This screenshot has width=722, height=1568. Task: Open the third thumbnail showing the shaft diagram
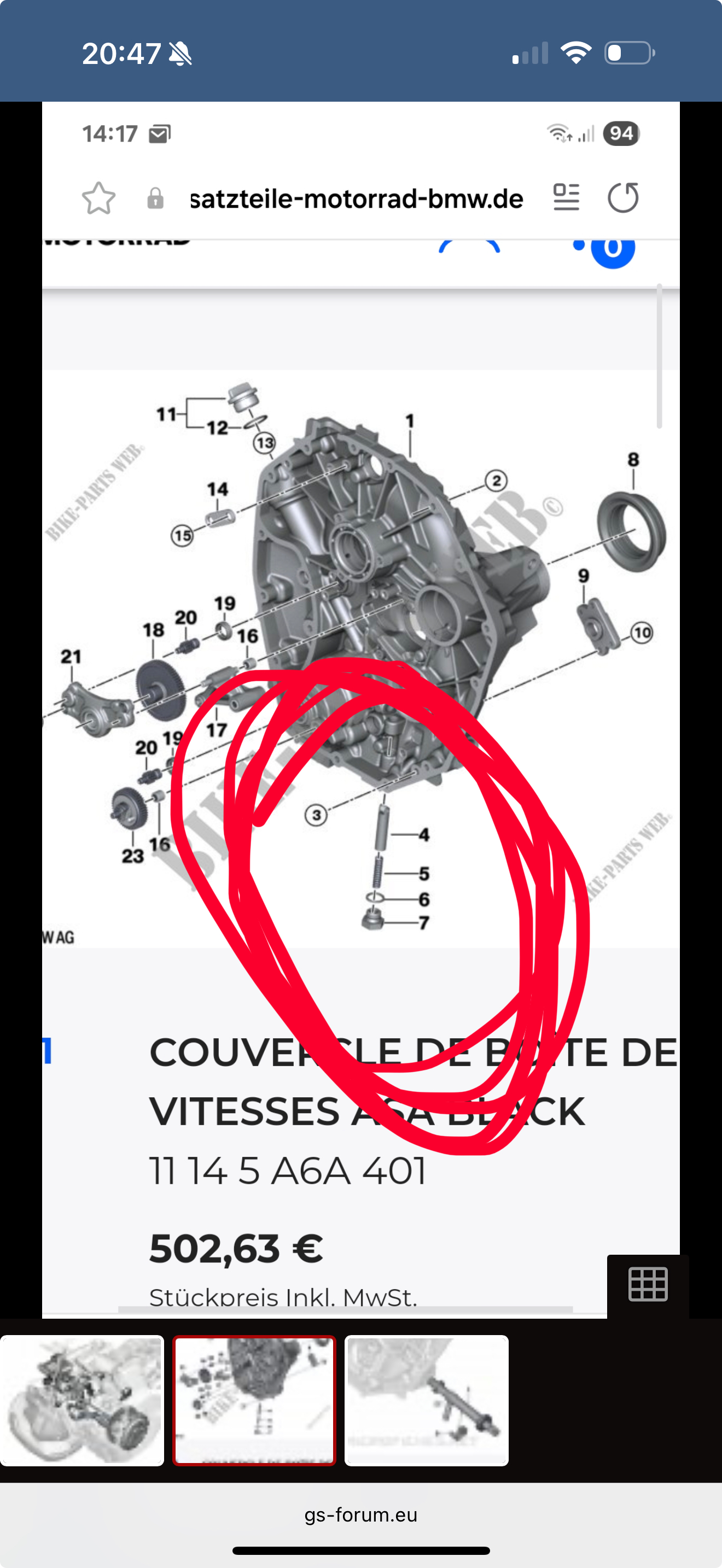point(426,1400)
